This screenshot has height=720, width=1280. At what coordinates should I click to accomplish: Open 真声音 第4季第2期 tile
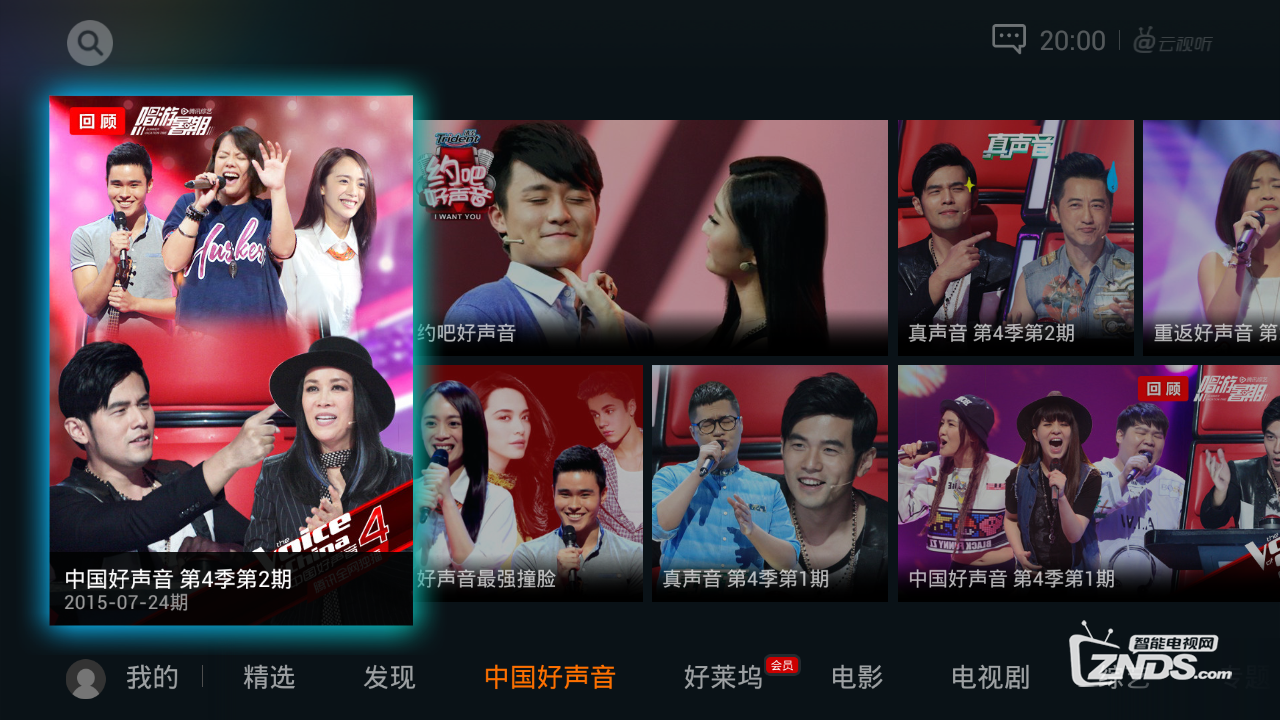click(x=1015, y=238)
